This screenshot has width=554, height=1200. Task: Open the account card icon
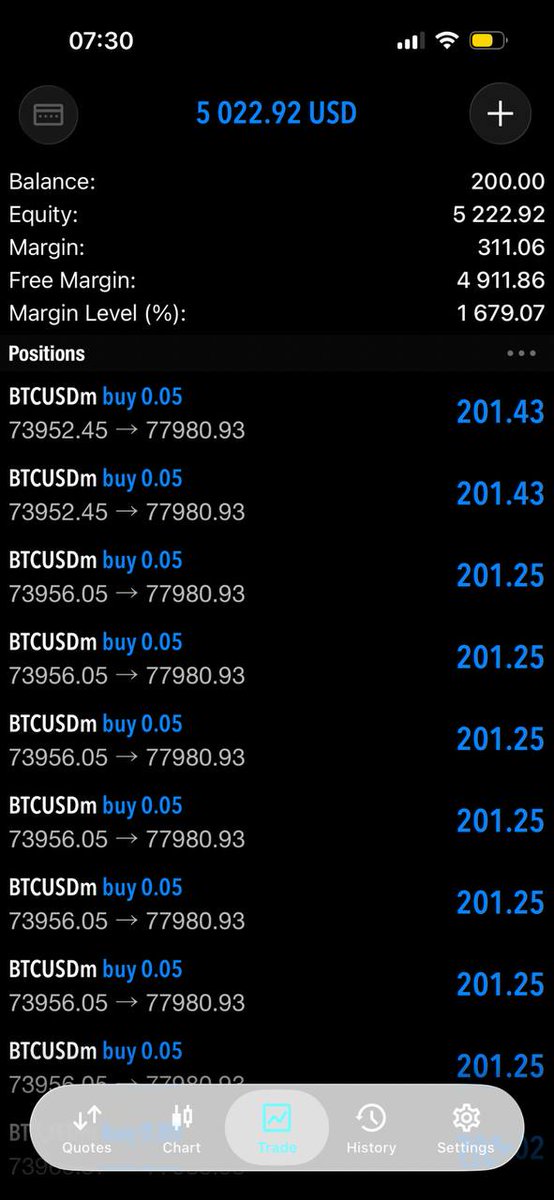(48, 114)
